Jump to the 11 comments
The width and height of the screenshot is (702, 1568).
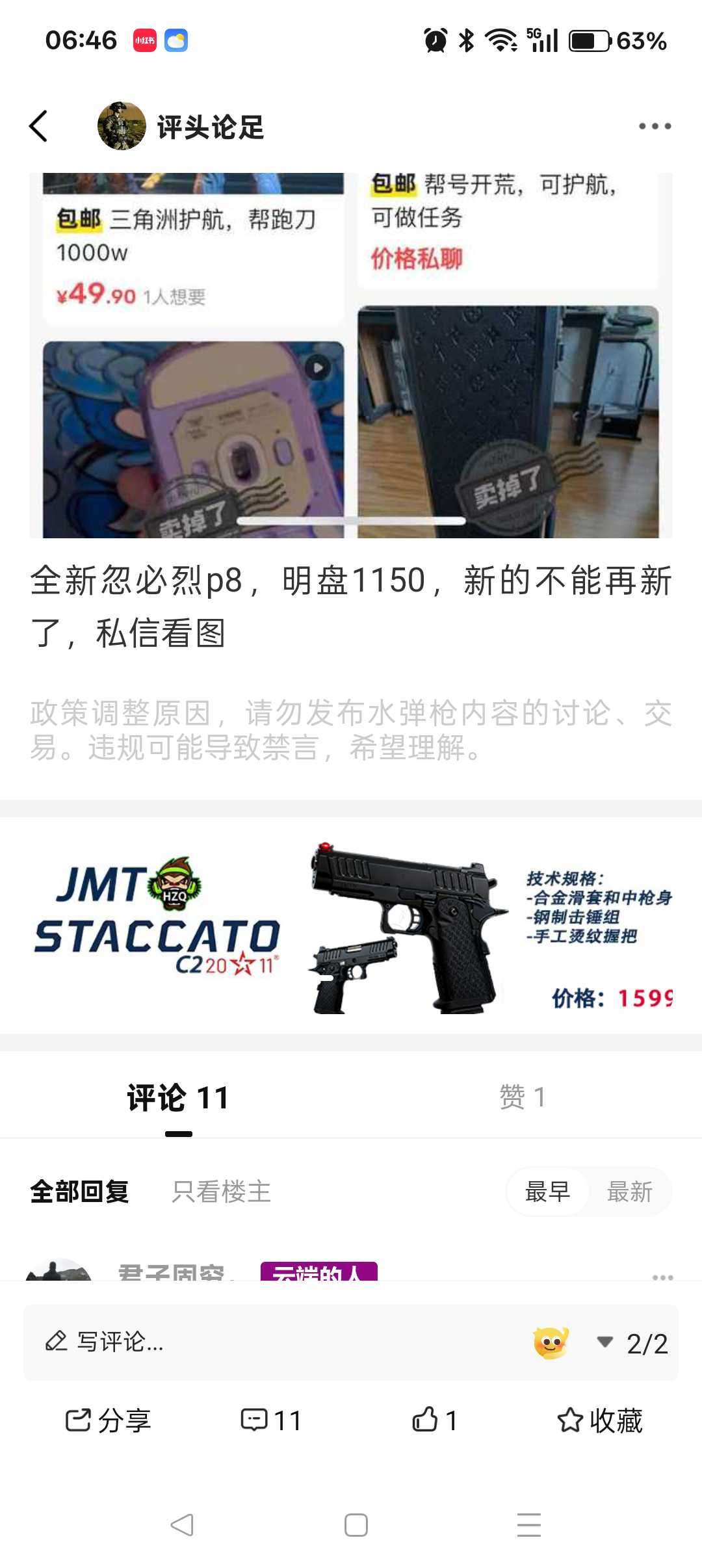coord(271,1420)
